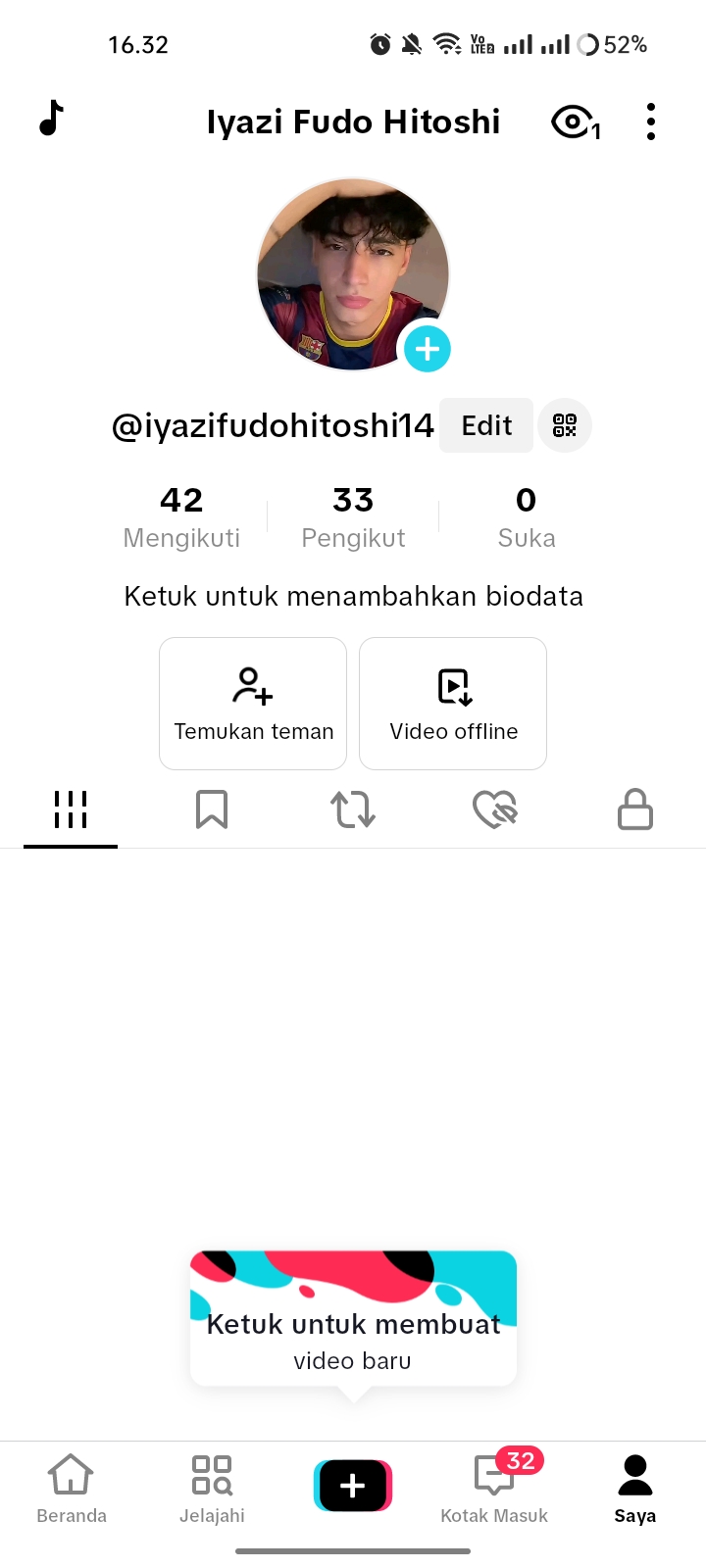Switch to the liked videos tab
The width and height of the screenshot is (706, 1568).
point(494,810)
